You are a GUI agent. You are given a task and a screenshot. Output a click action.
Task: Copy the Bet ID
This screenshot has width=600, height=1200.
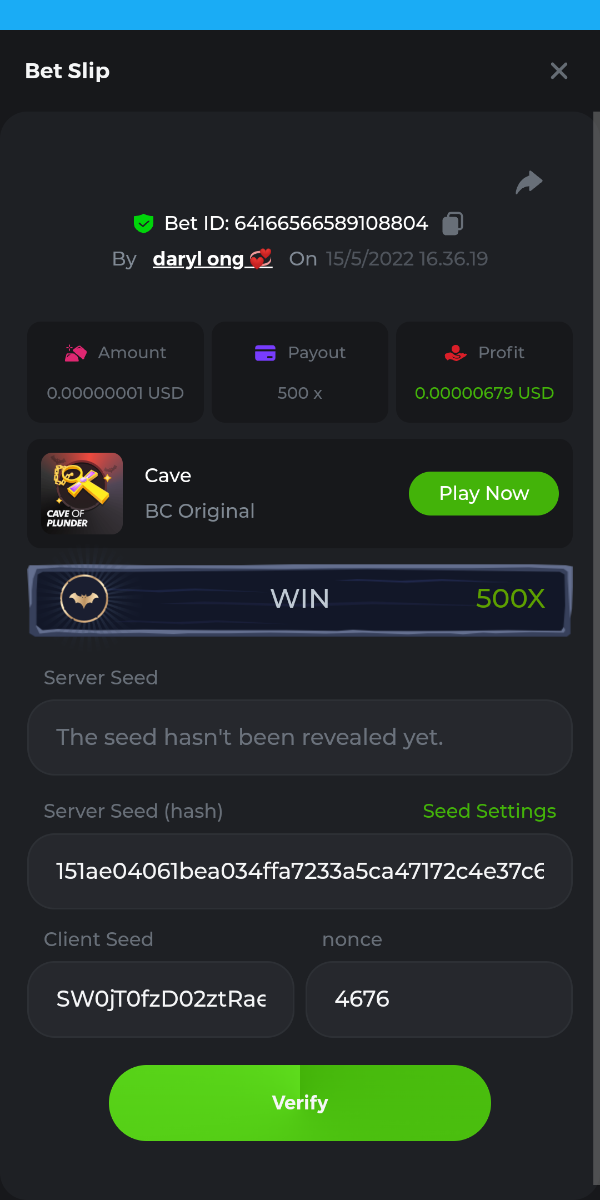[453, 223]
